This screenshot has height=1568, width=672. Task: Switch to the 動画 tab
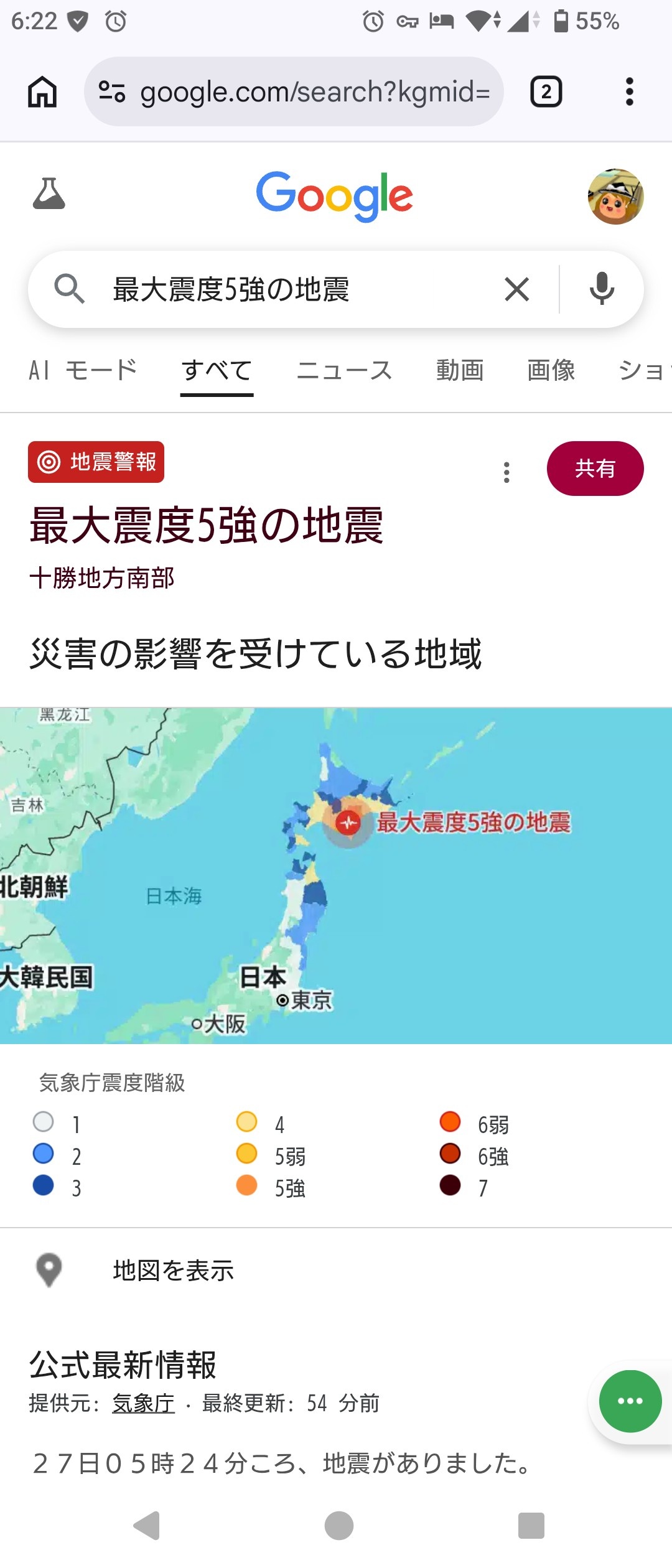tap(460, 371)
